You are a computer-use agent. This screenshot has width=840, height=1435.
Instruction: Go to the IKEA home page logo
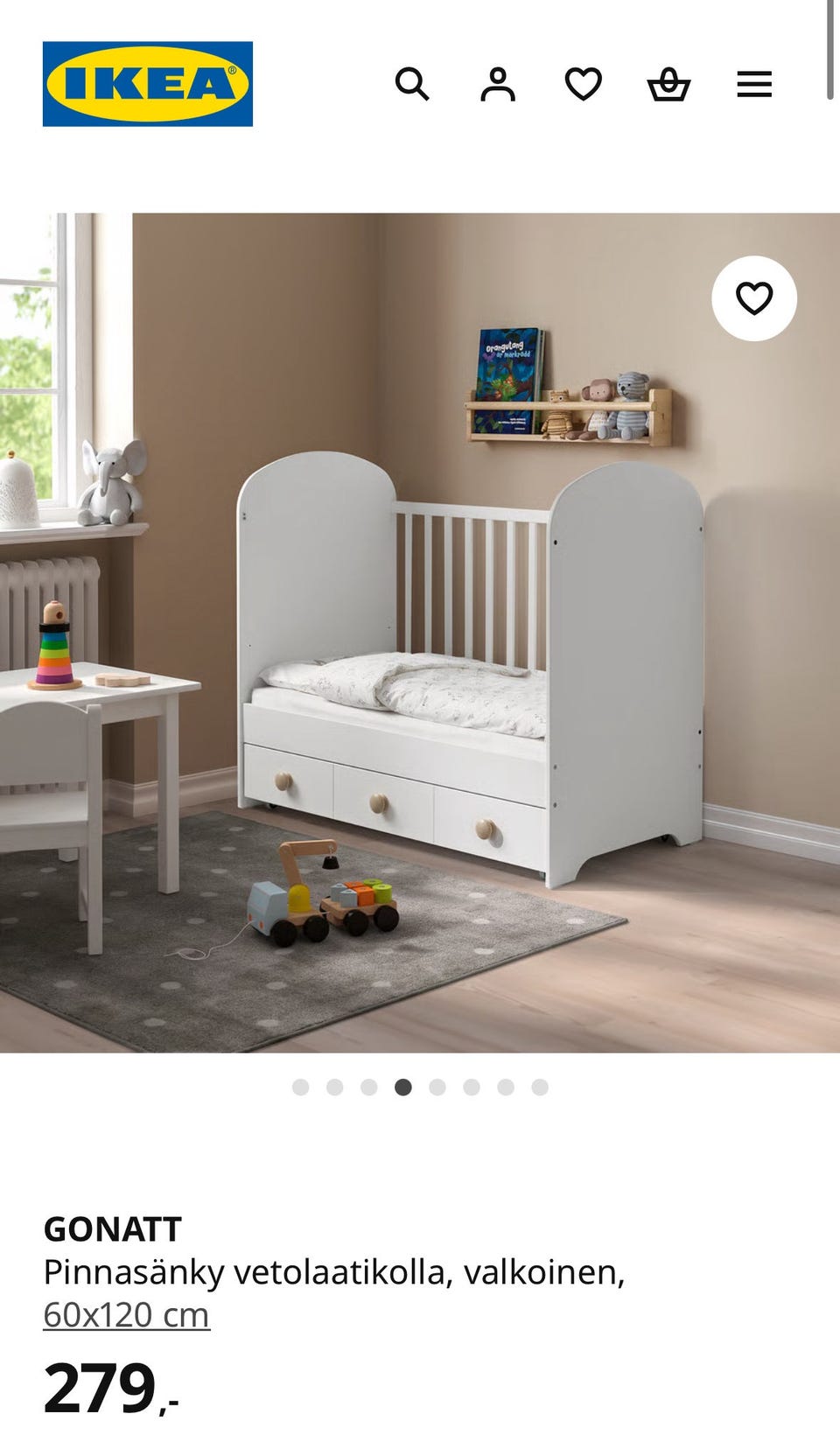point(148,84)
